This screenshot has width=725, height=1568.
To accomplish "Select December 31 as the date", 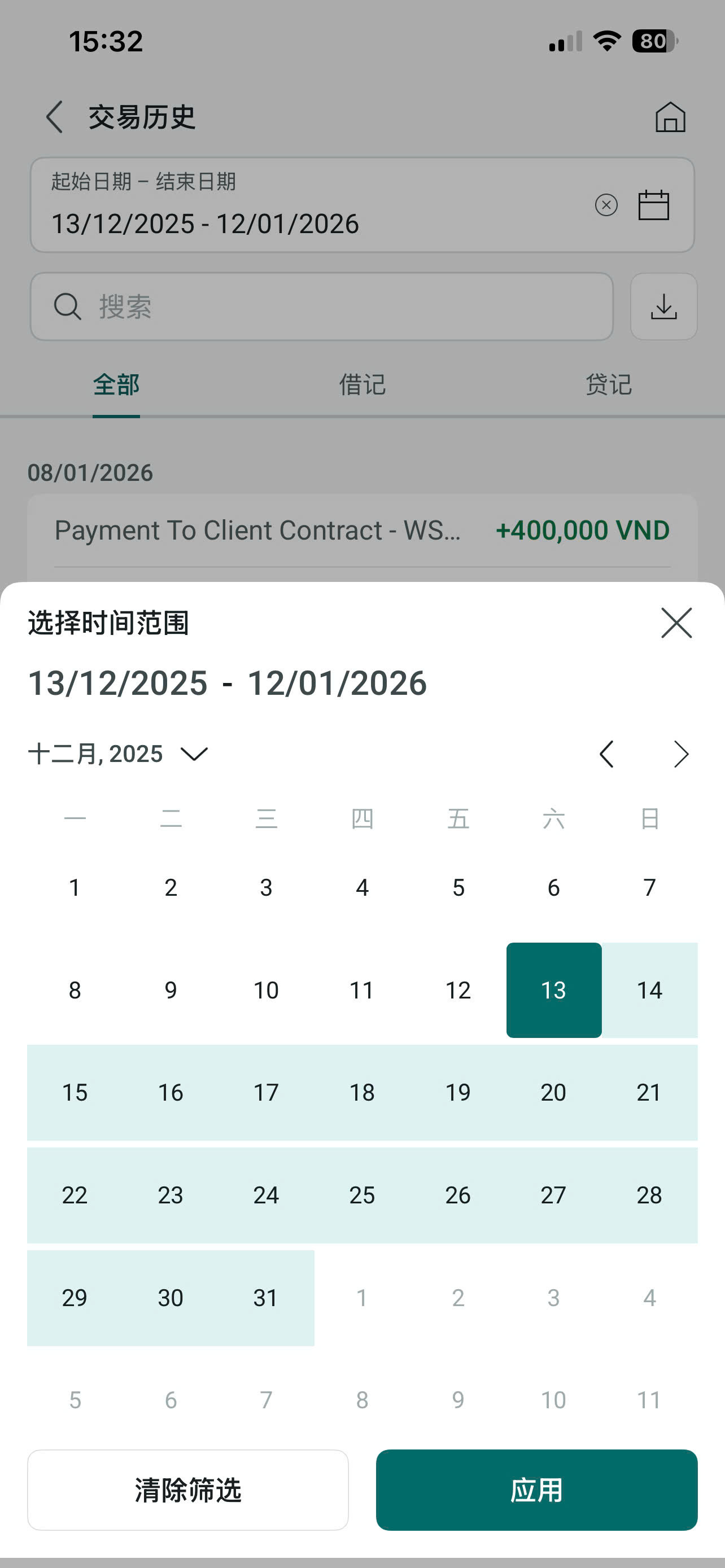I will (266, 1297).
